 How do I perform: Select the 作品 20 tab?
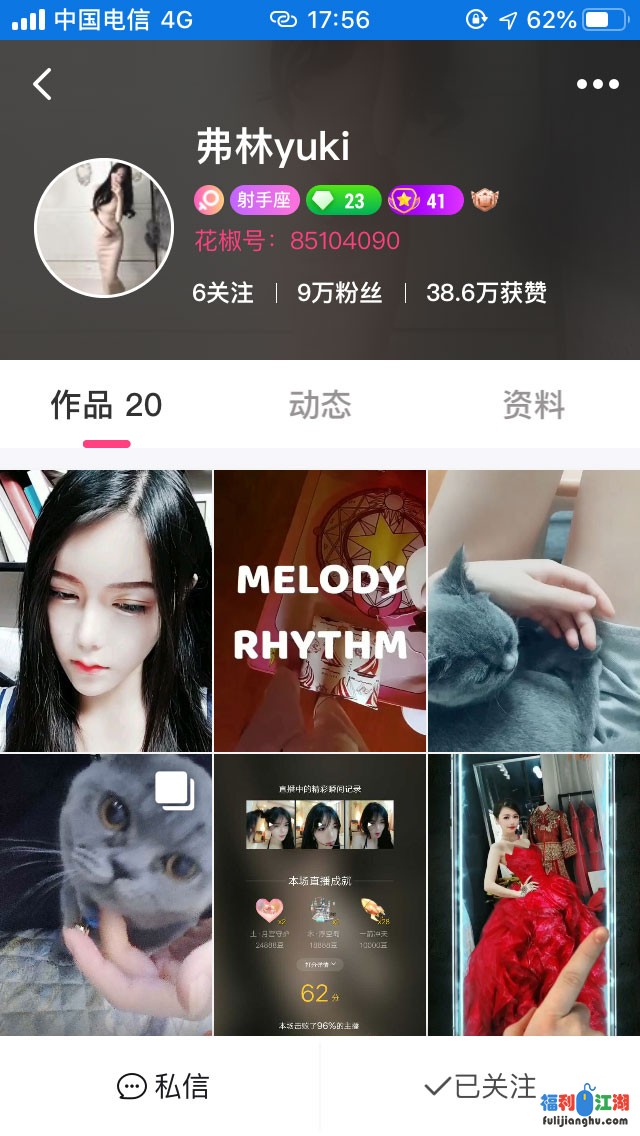click(x=106, y=405)
